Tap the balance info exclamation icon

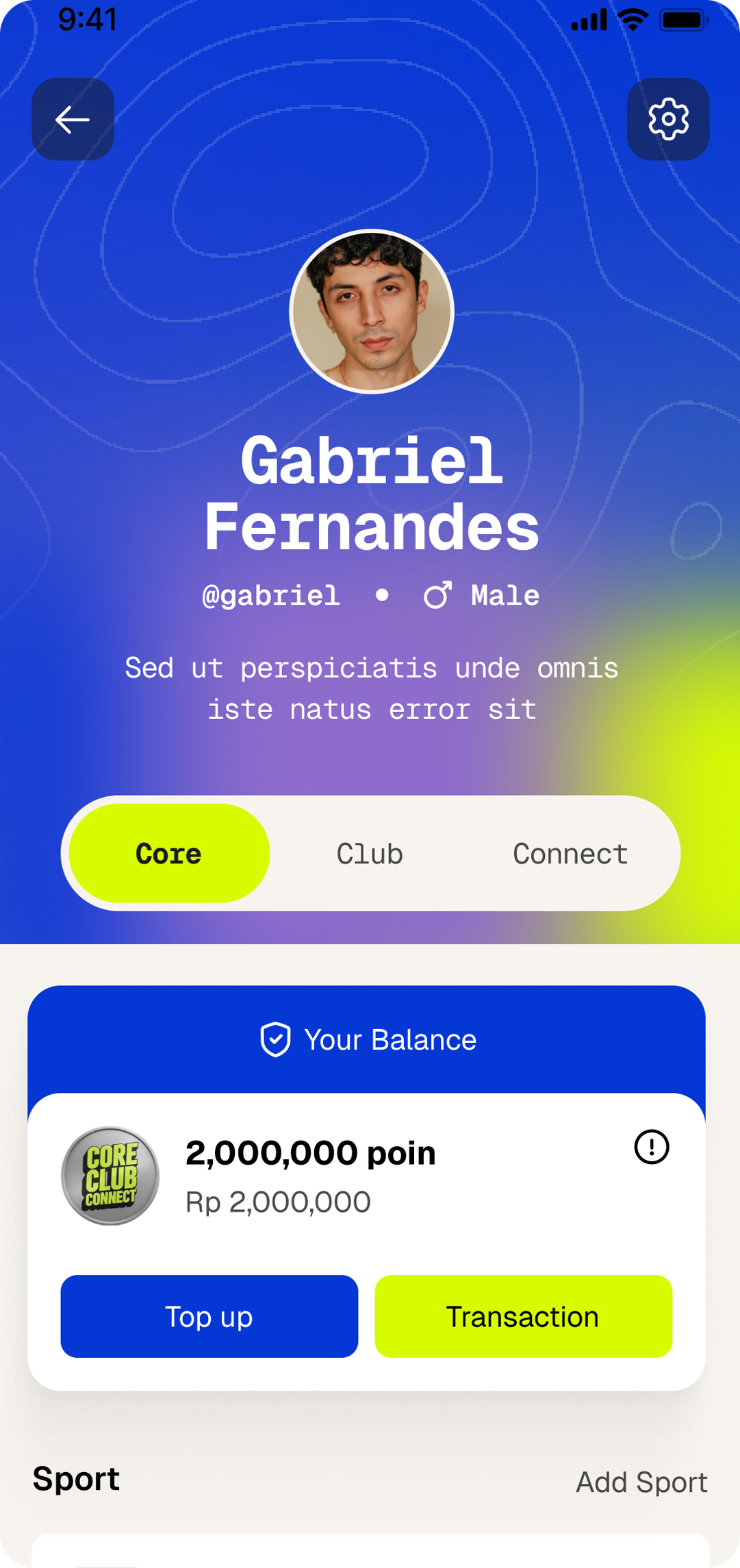pos(651,1147)
